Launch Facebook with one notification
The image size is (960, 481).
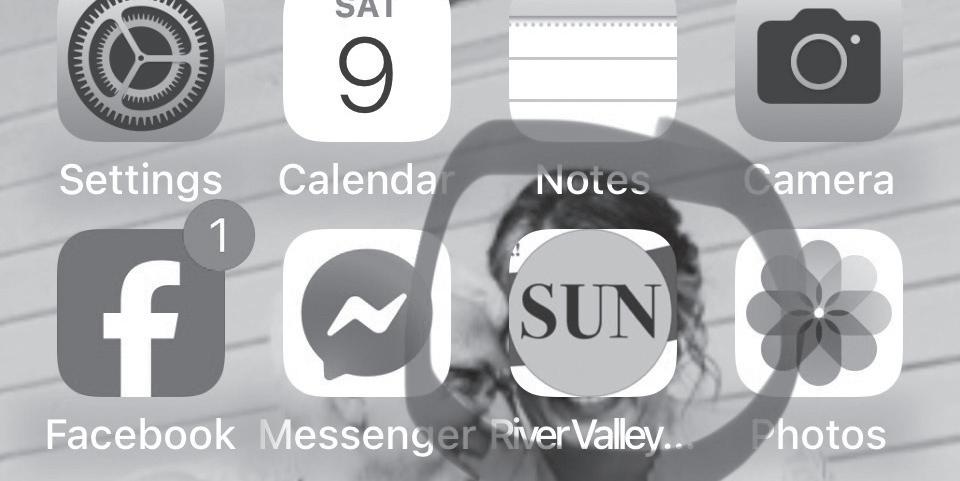click(140, 313)
